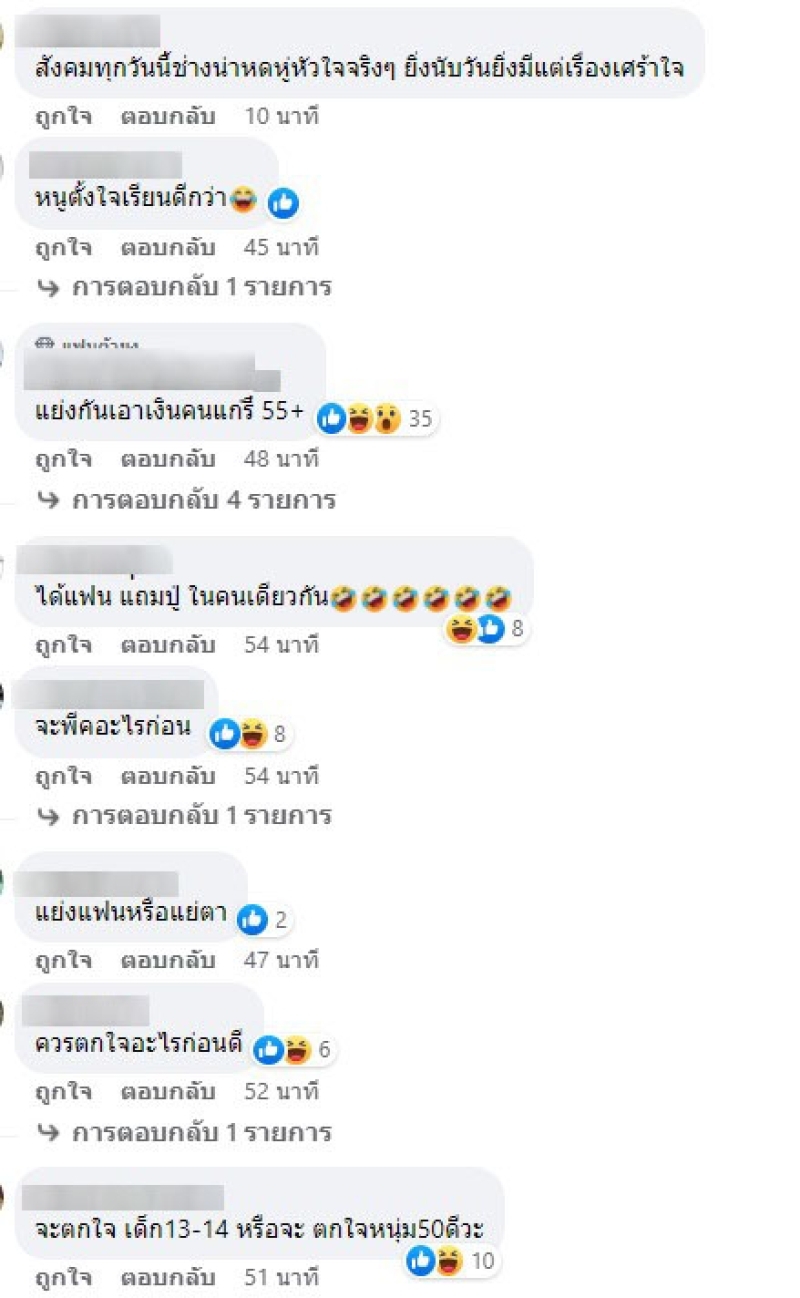Reply to the comment 'แย่งแฟนหรือแย่ตา'
Image resolution: width=800 pixels, height=1298 pixels.
click(x=168, y=961)
